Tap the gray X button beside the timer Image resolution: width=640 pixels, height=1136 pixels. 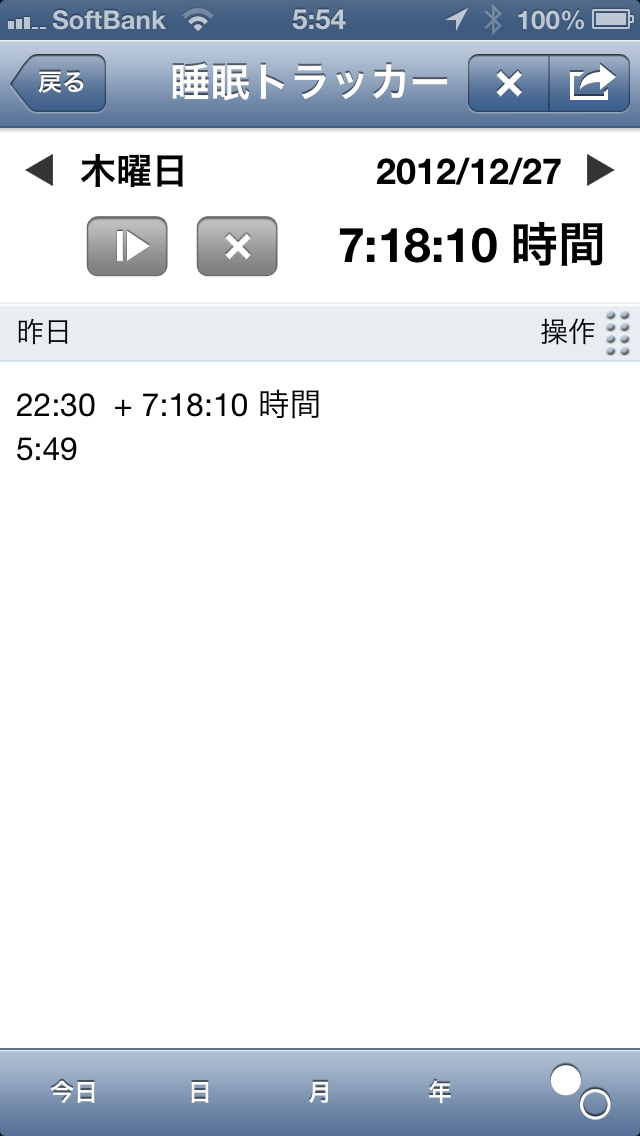237,246
